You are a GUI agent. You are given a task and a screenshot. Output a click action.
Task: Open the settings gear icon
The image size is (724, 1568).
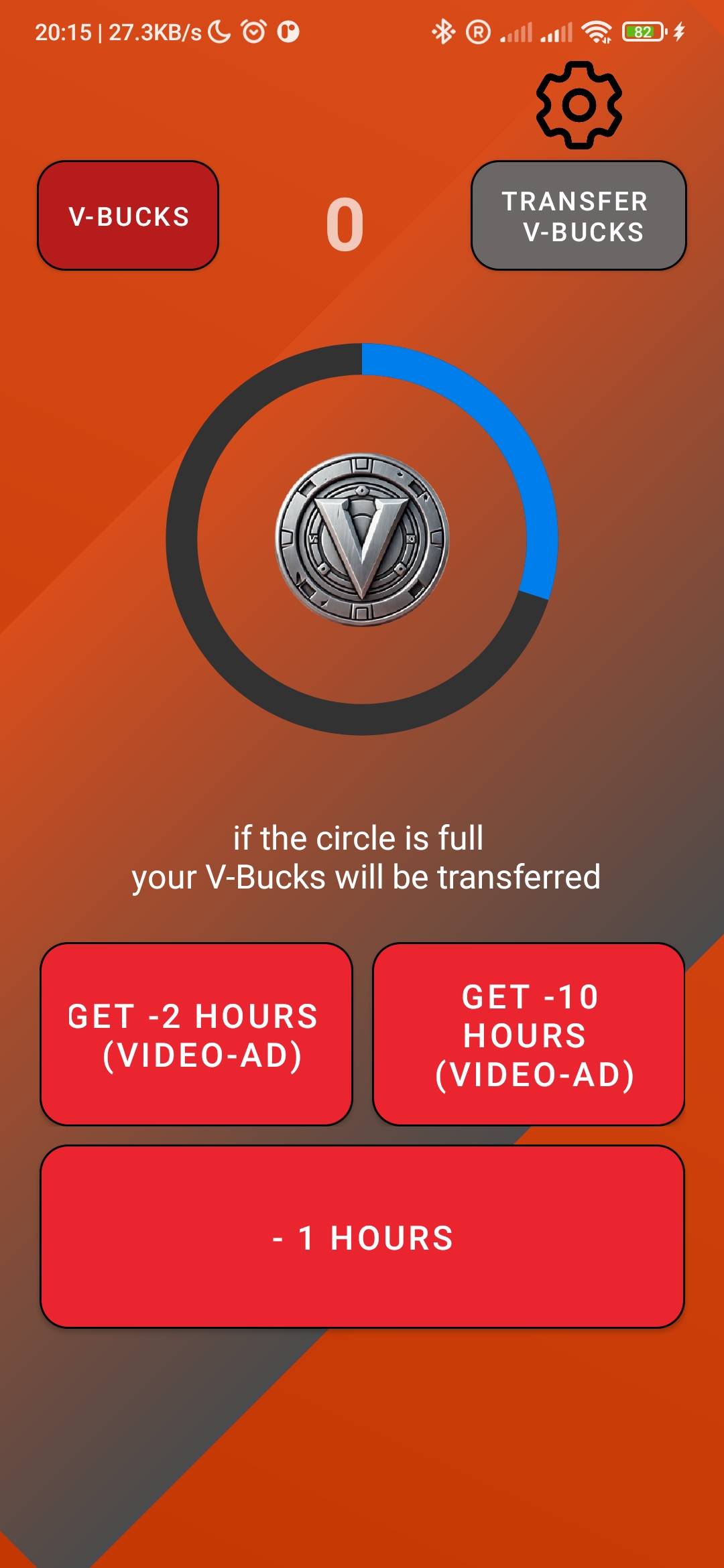pyautogui.click(x=579, y=105)
